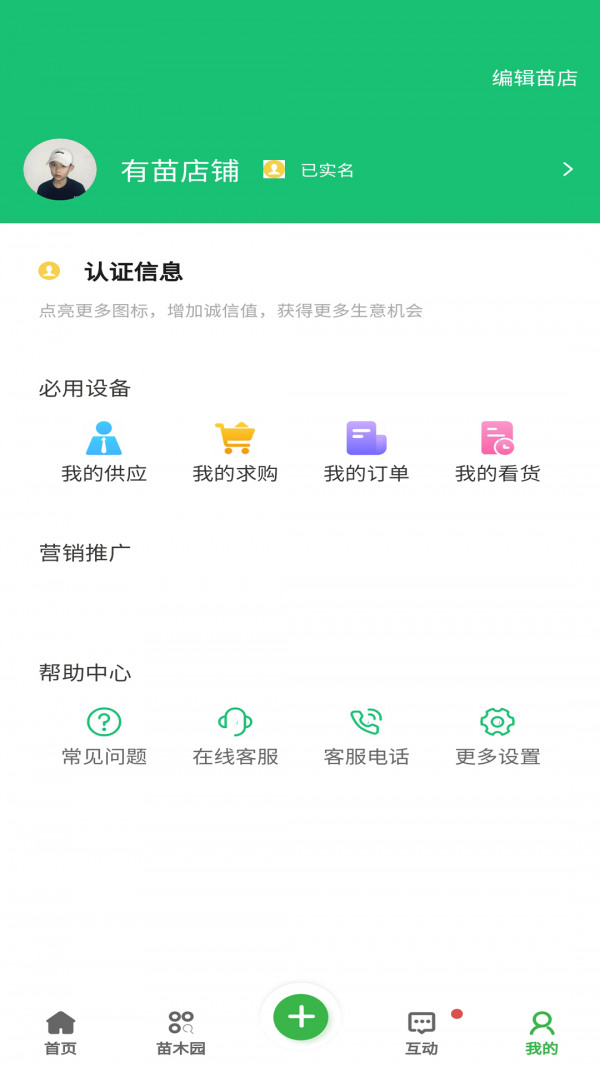Open 认证信息 verification section

133,272
